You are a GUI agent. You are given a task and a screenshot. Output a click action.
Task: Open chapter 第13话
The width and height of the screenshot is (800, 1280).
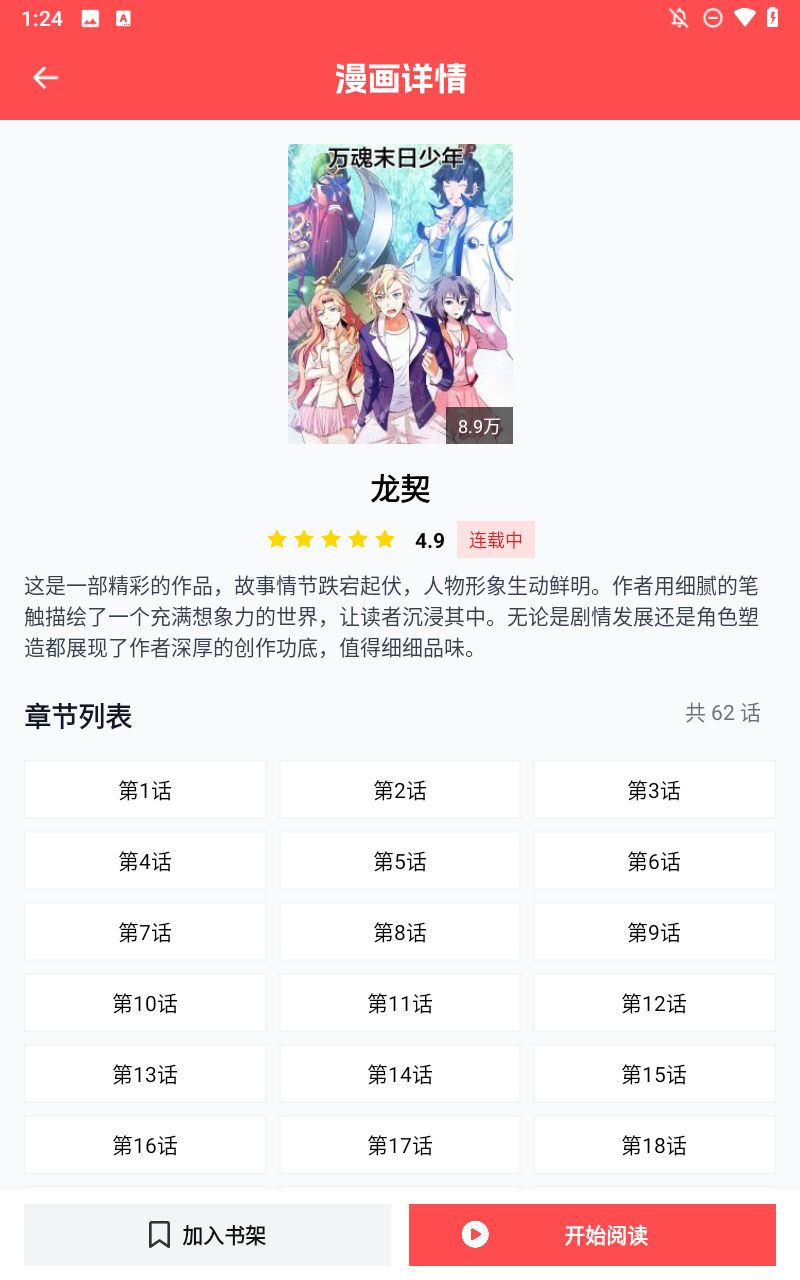145,1074
